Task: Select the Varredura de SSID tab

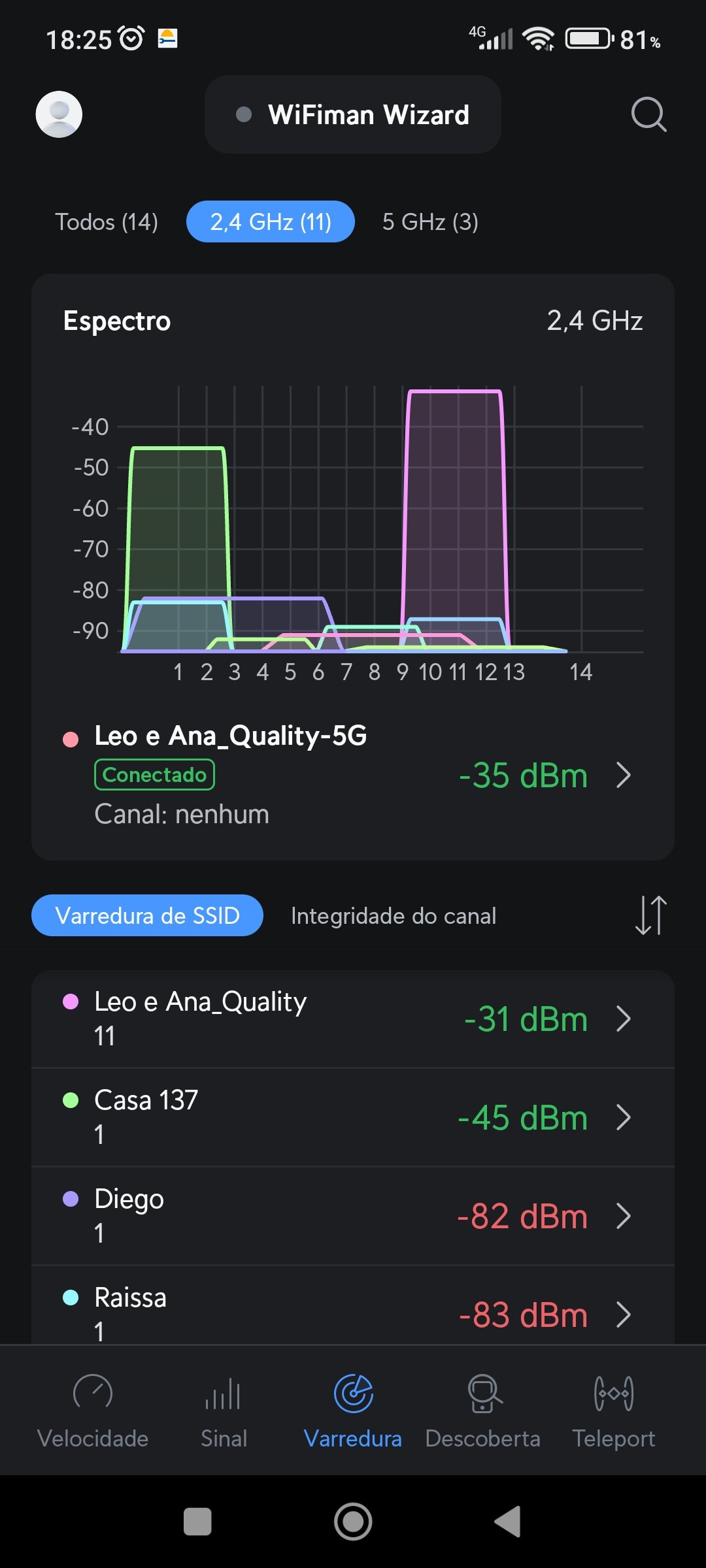Action: [148, 915]
